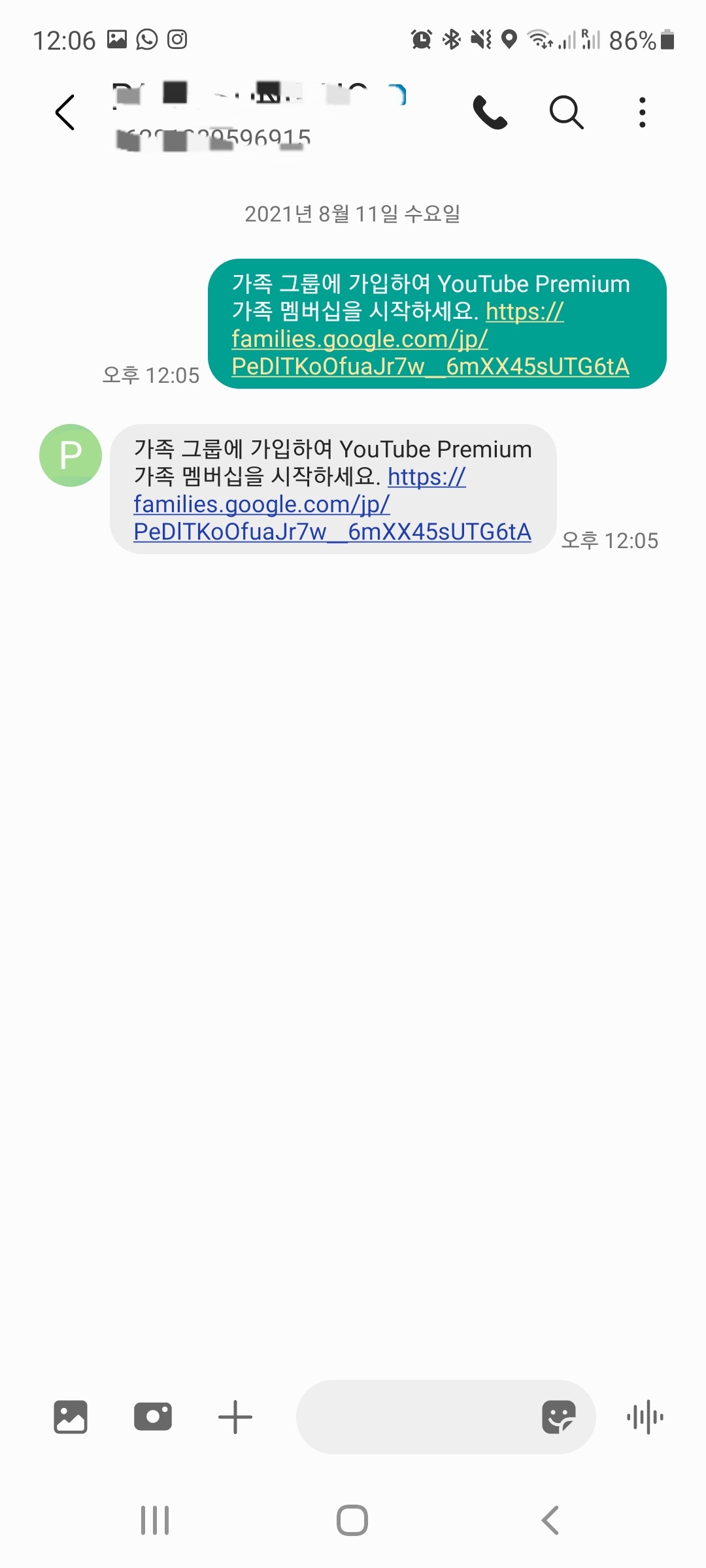This screenshot has height=1568, width=706.
Task: Open the camera to take a photo
Action: click(153, 1417)
